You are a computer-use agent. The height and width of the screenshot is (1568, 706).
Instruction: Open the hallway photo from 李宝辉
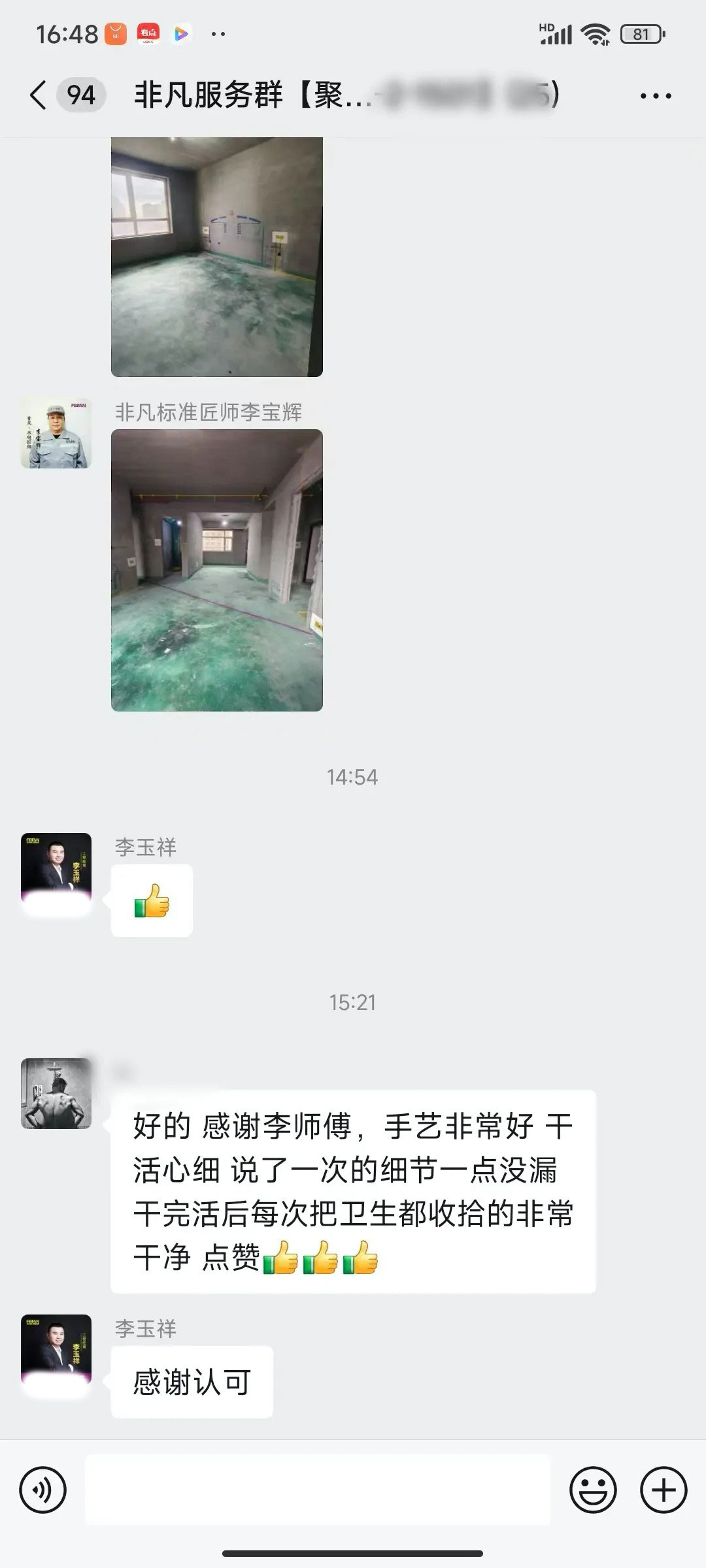pos(216,570)
